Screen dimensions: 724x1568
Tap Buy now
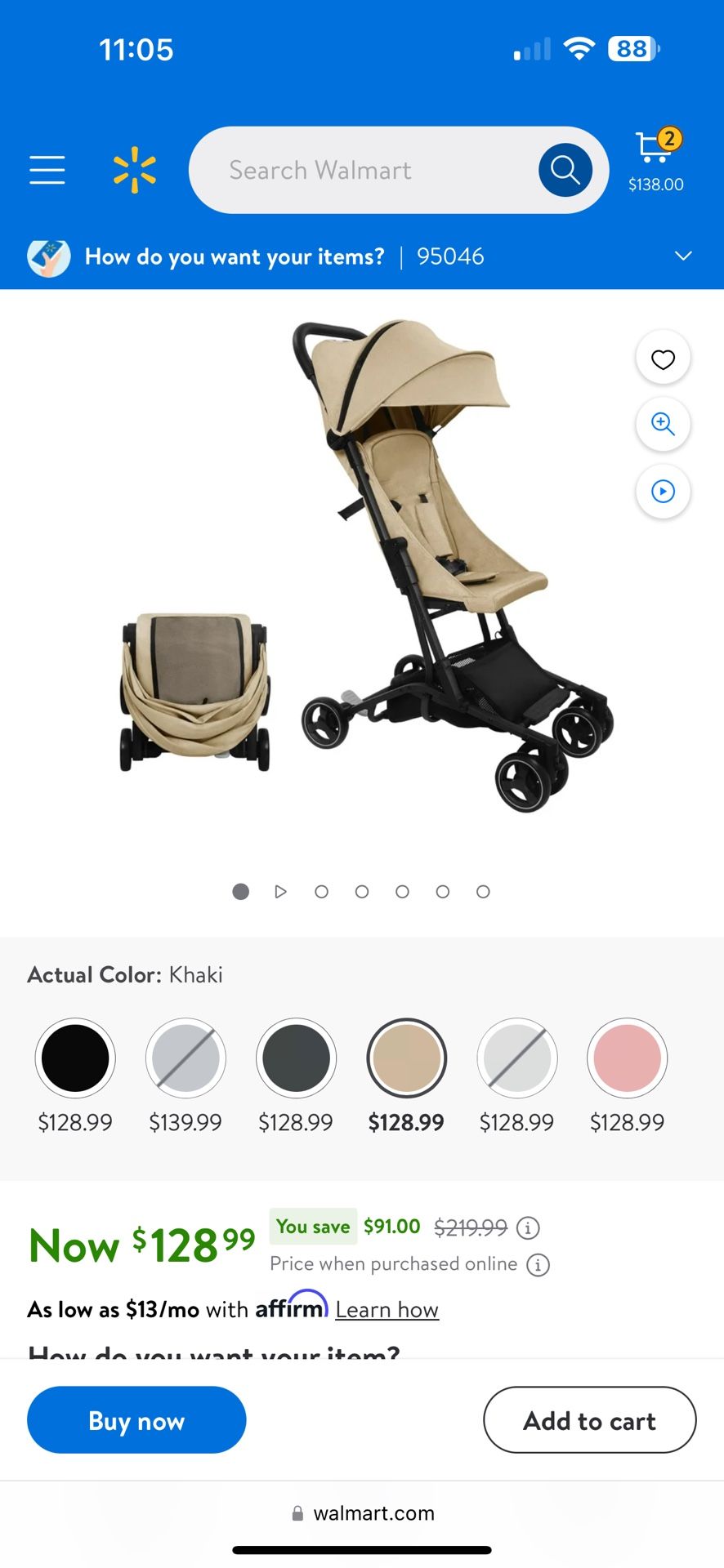(x=136, y=1420)
